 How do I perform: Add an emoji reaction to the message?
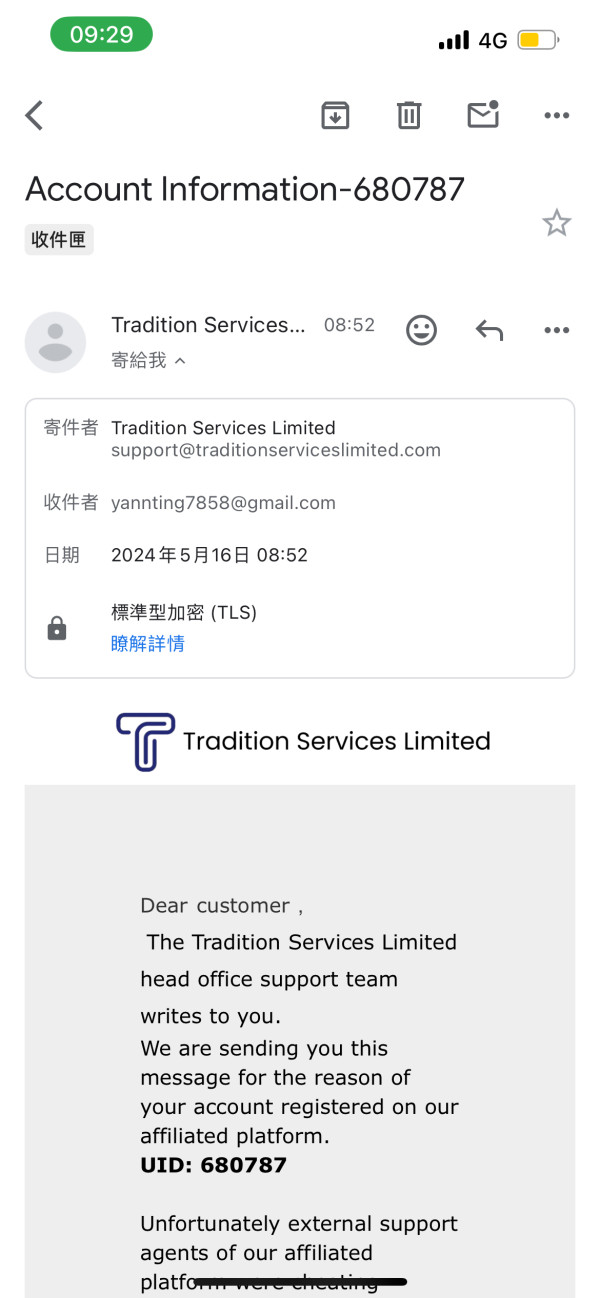tap(421, 330)
